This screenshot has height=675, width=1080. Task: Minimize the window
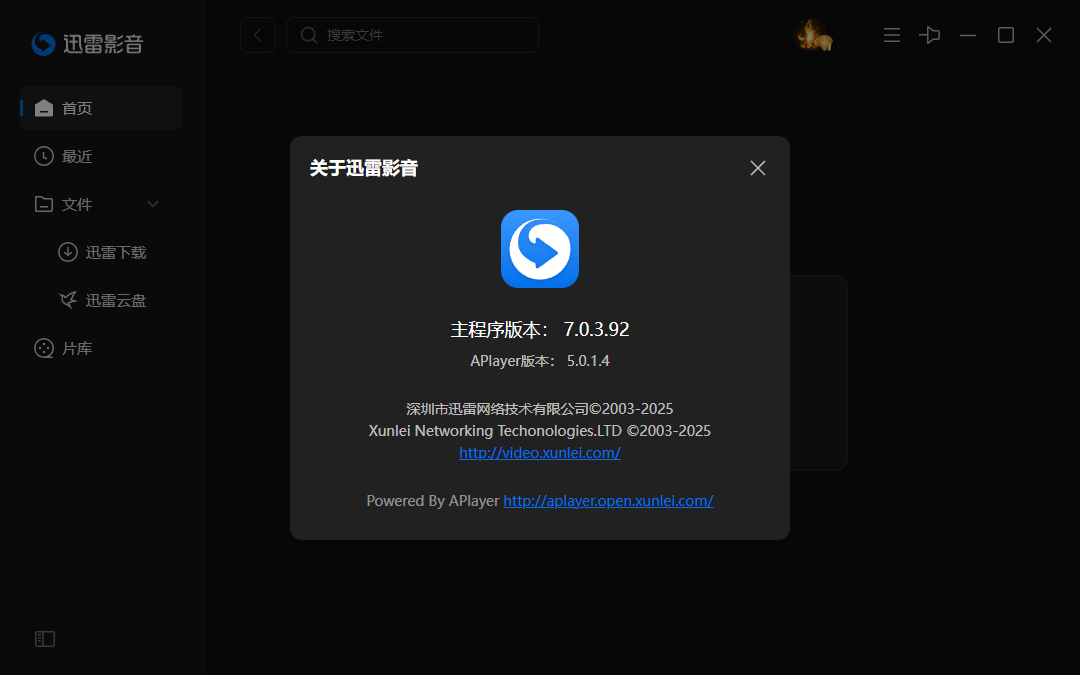pos(968,35)
